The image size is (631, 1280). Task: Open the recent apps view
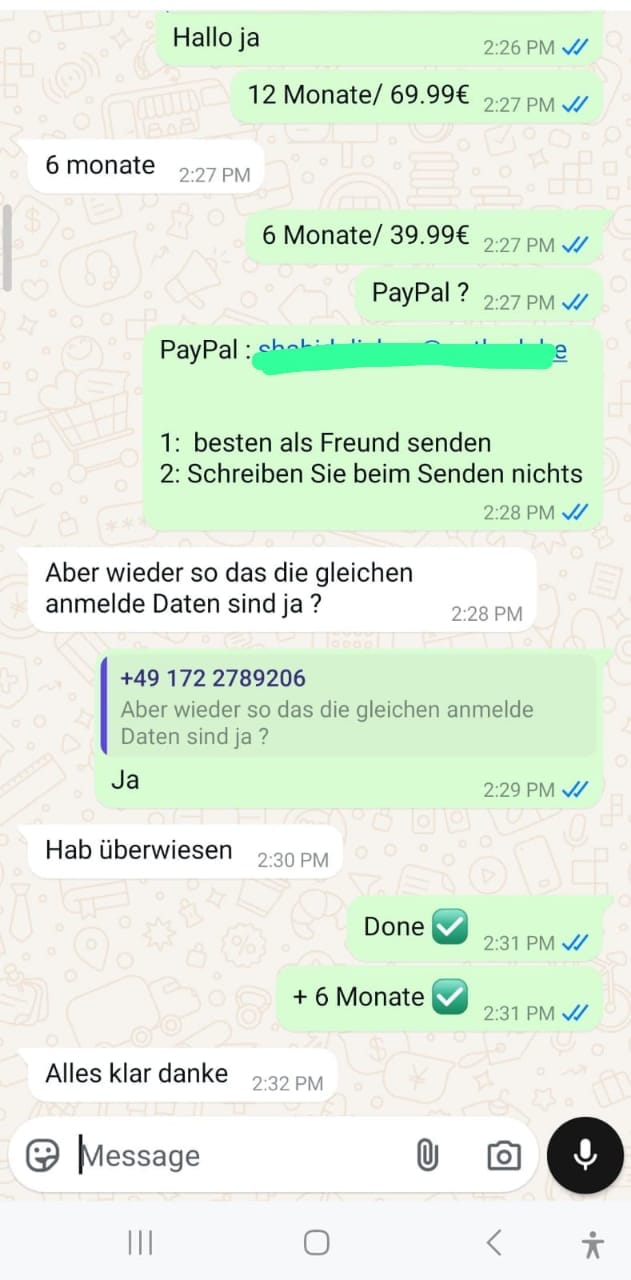pos(140,1243)
